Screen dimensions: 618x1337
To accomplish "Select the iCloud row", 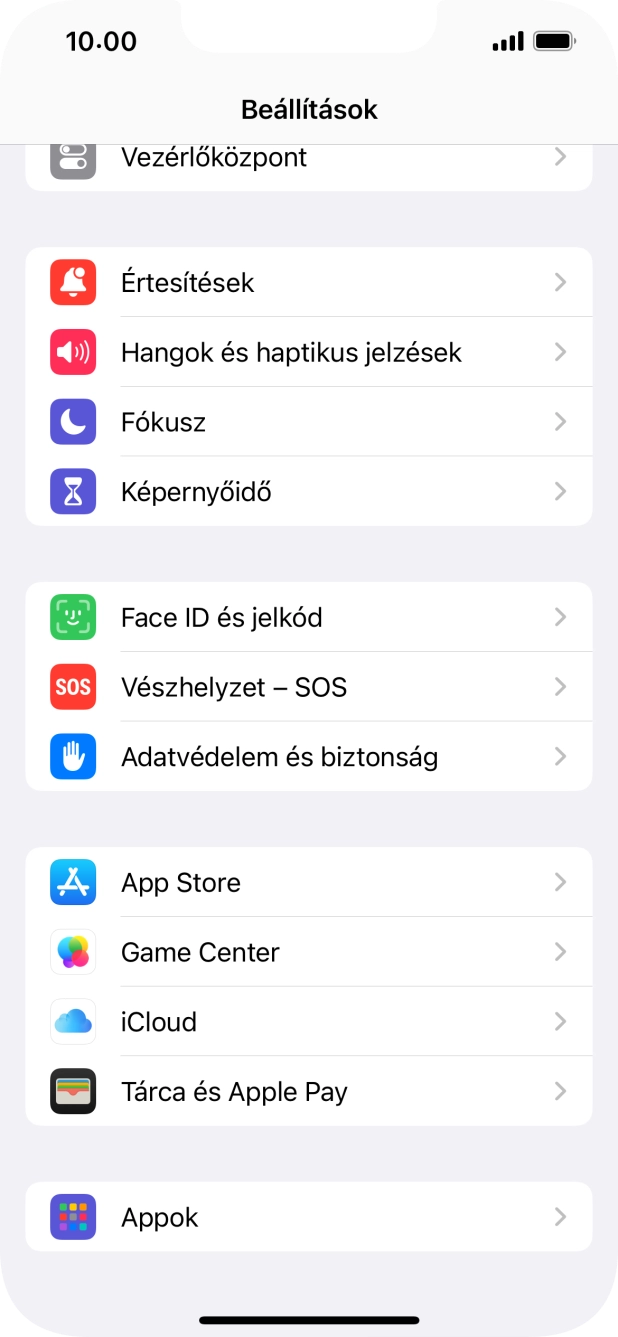I will point(308,1022).
